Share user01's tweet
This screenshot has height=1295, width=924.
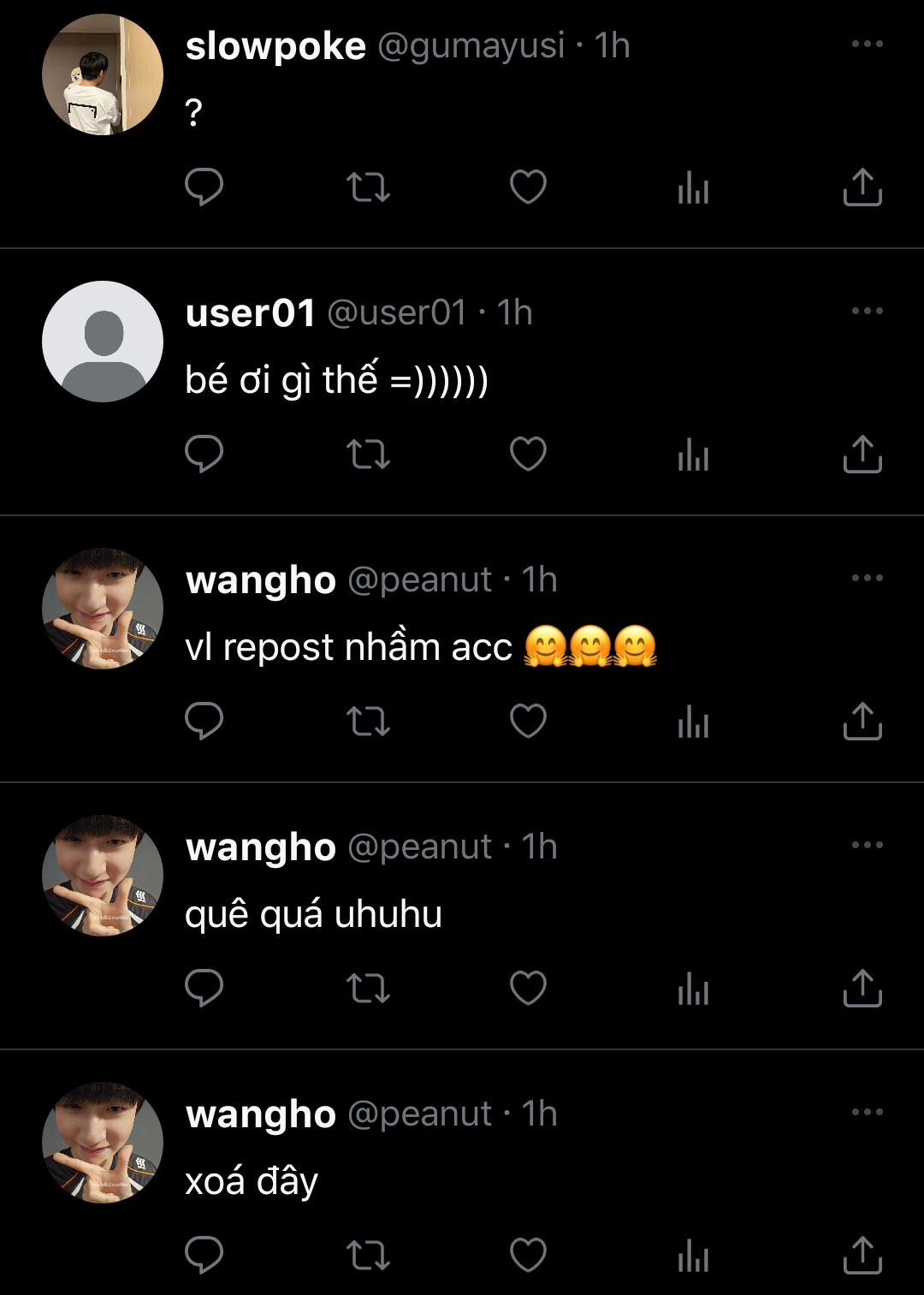pyautogui.click(x=862, y=454)
